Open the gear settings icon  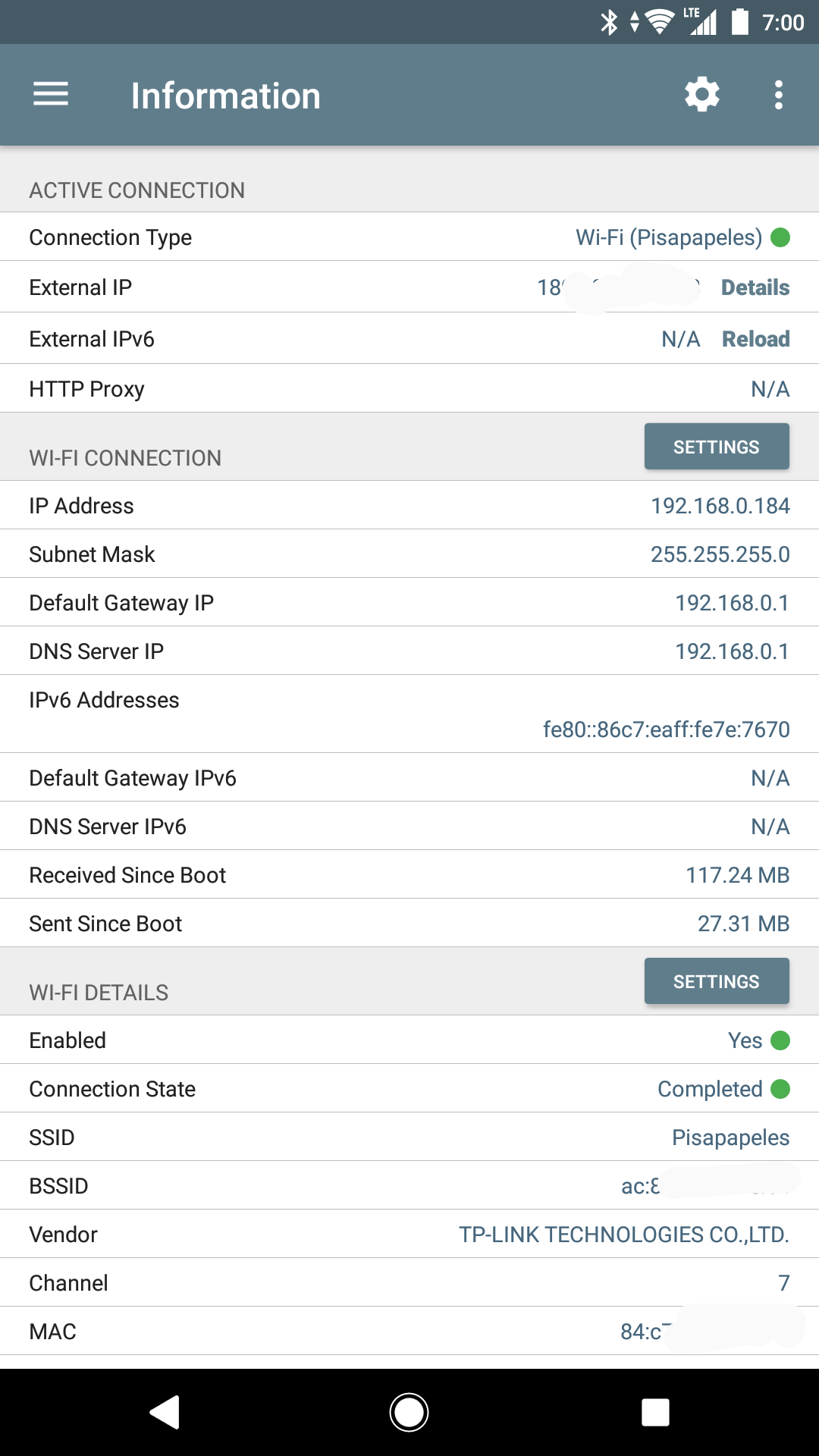[702, 95]
